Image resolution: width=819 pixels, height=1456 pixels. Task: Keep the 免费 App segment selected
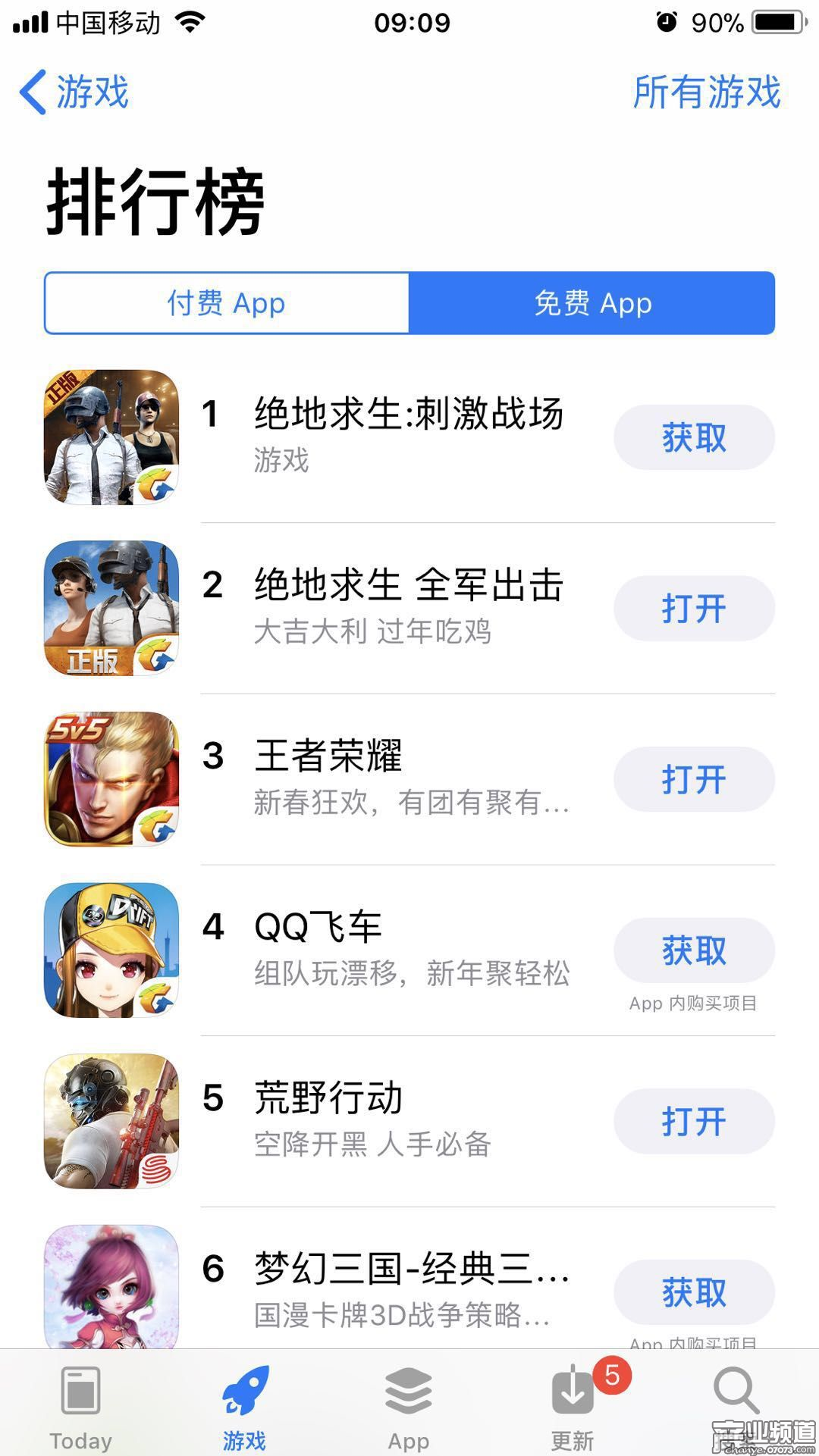coord(592,303)
